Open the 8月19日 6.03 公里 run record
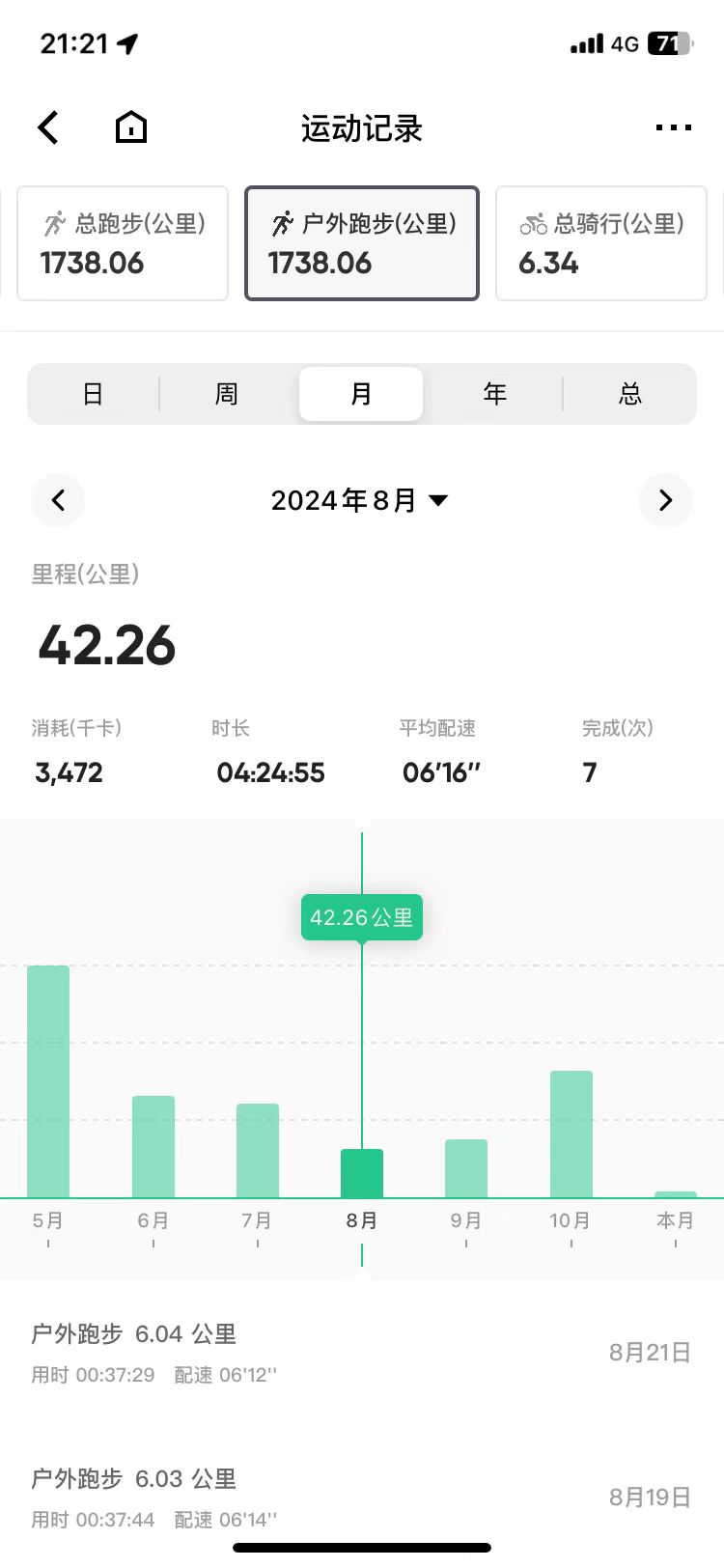724x1568 pixels. point(362,1498)
